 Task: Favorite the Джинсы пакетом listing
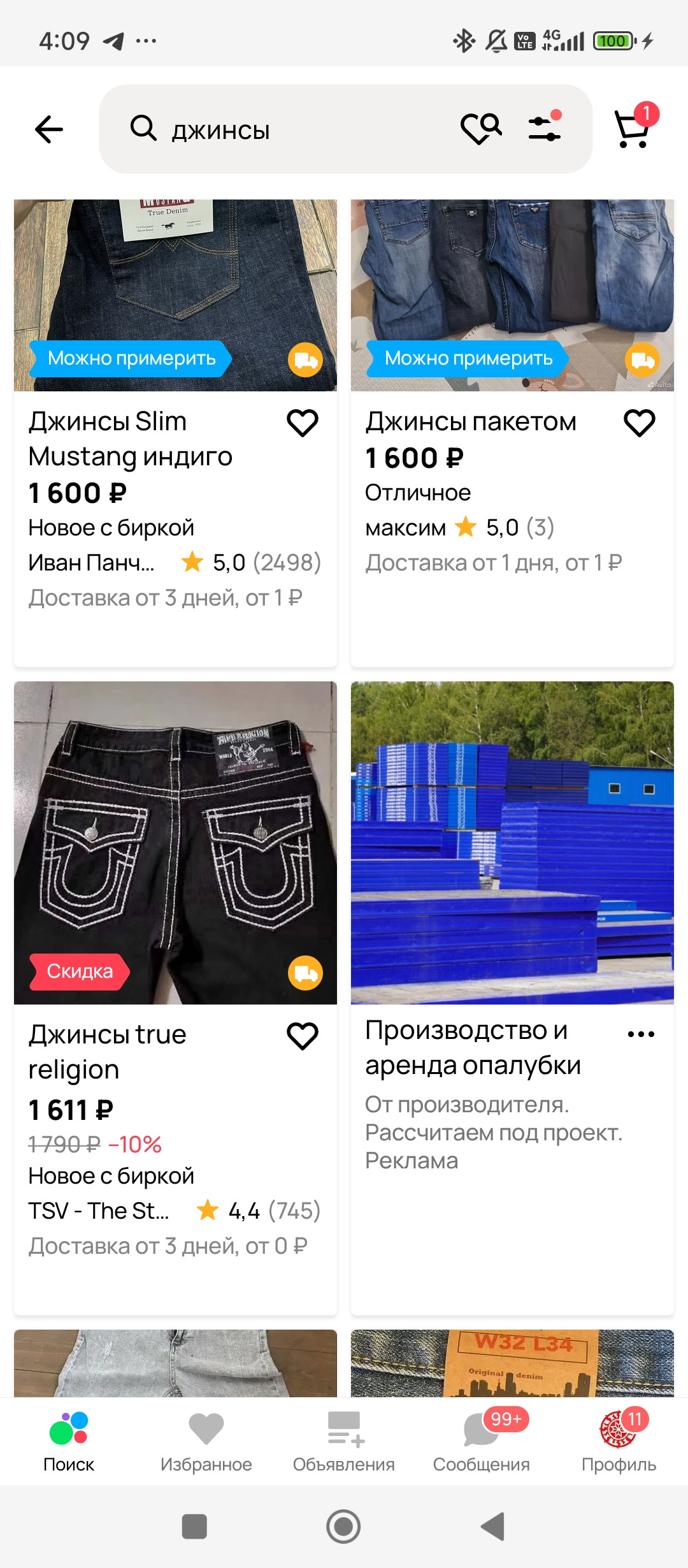pyautogui.click(x=640, y=423)
